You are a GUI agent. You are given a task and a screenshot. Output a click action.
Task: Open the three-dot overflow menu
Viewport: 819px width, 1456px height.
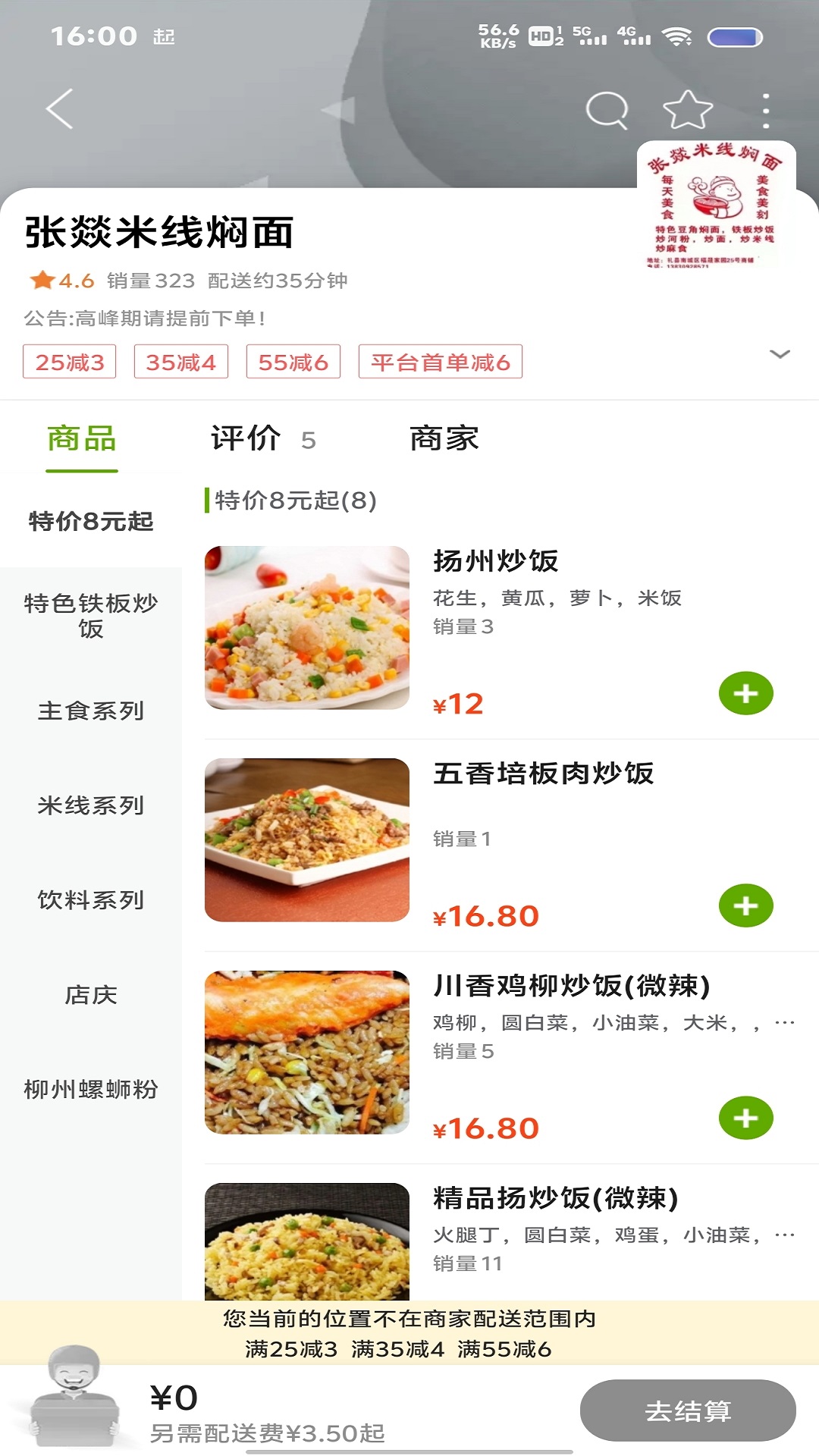tap(766, 111)
